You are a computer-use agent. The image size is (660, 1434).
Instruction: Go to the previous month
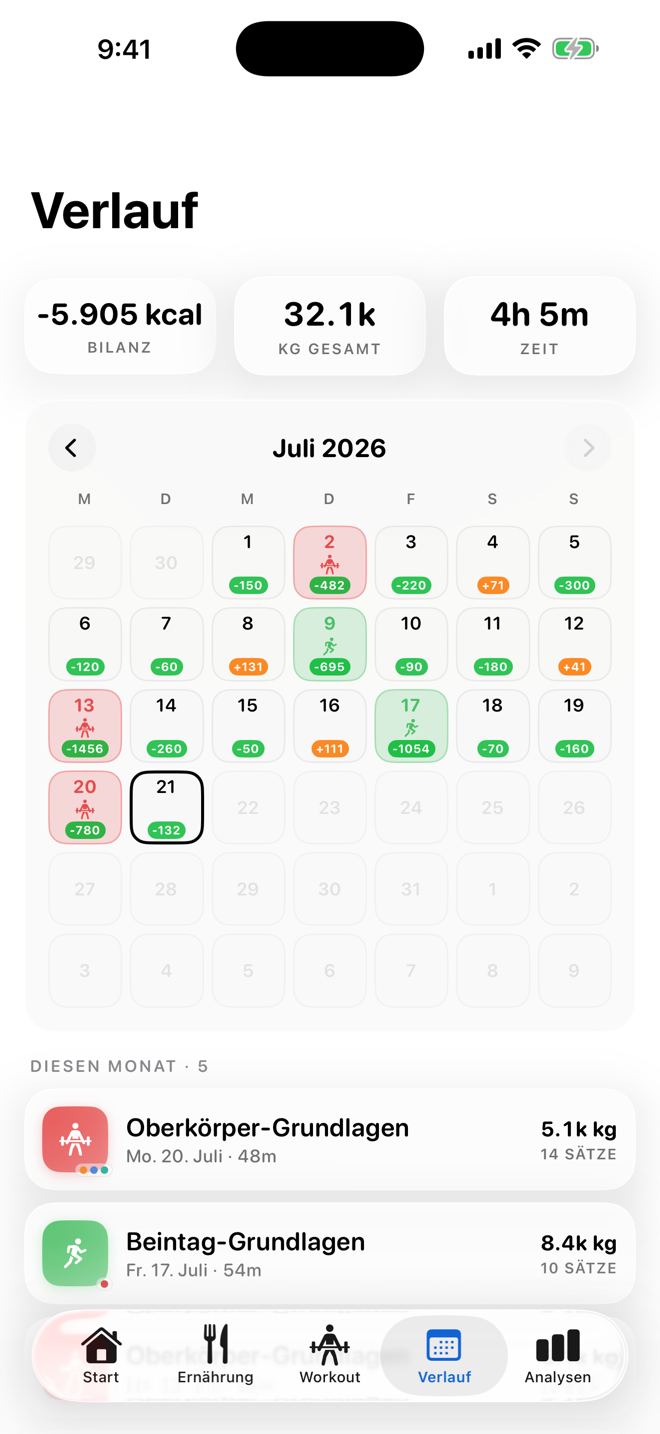(72, 448)
